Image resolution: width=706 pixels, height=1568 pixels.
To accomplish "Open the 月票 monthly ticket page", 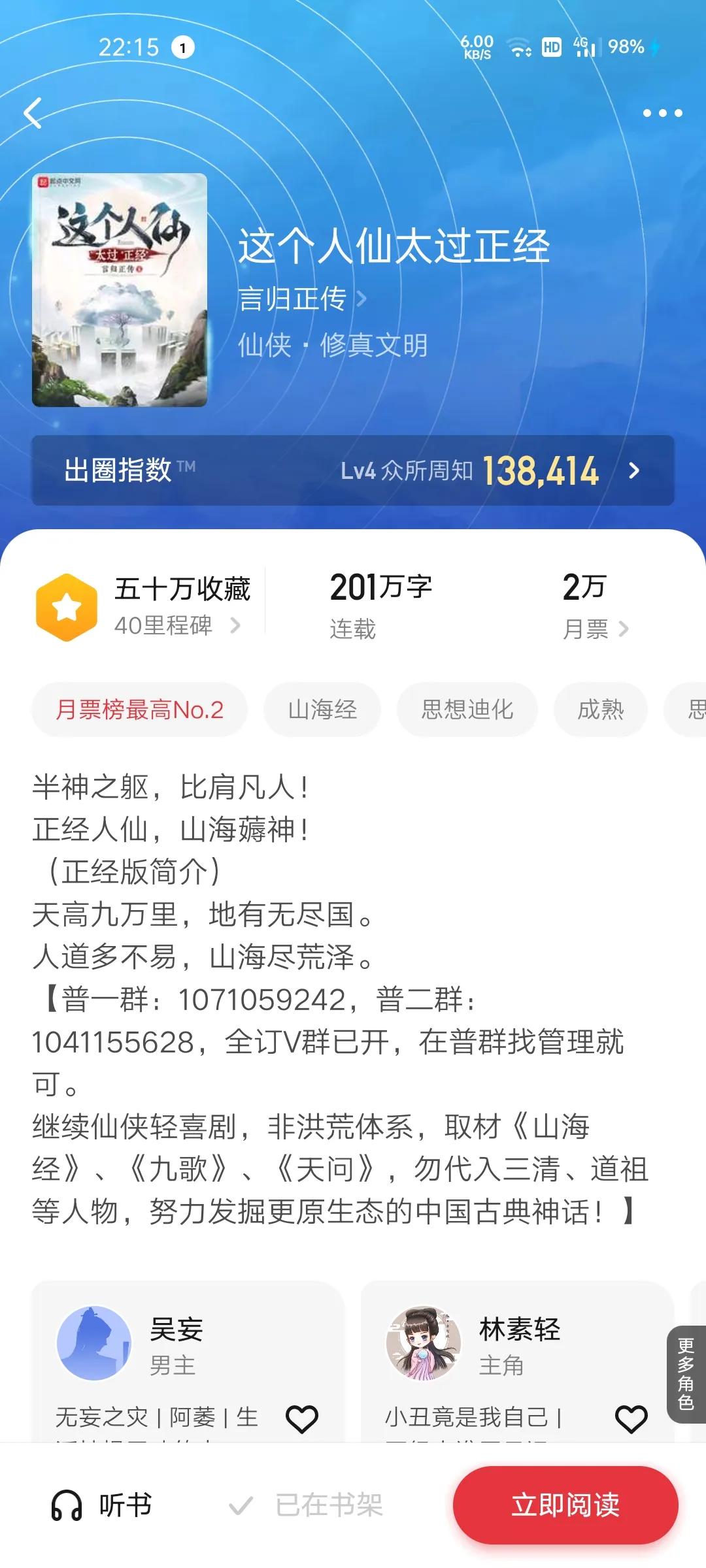I will [595, 629].
